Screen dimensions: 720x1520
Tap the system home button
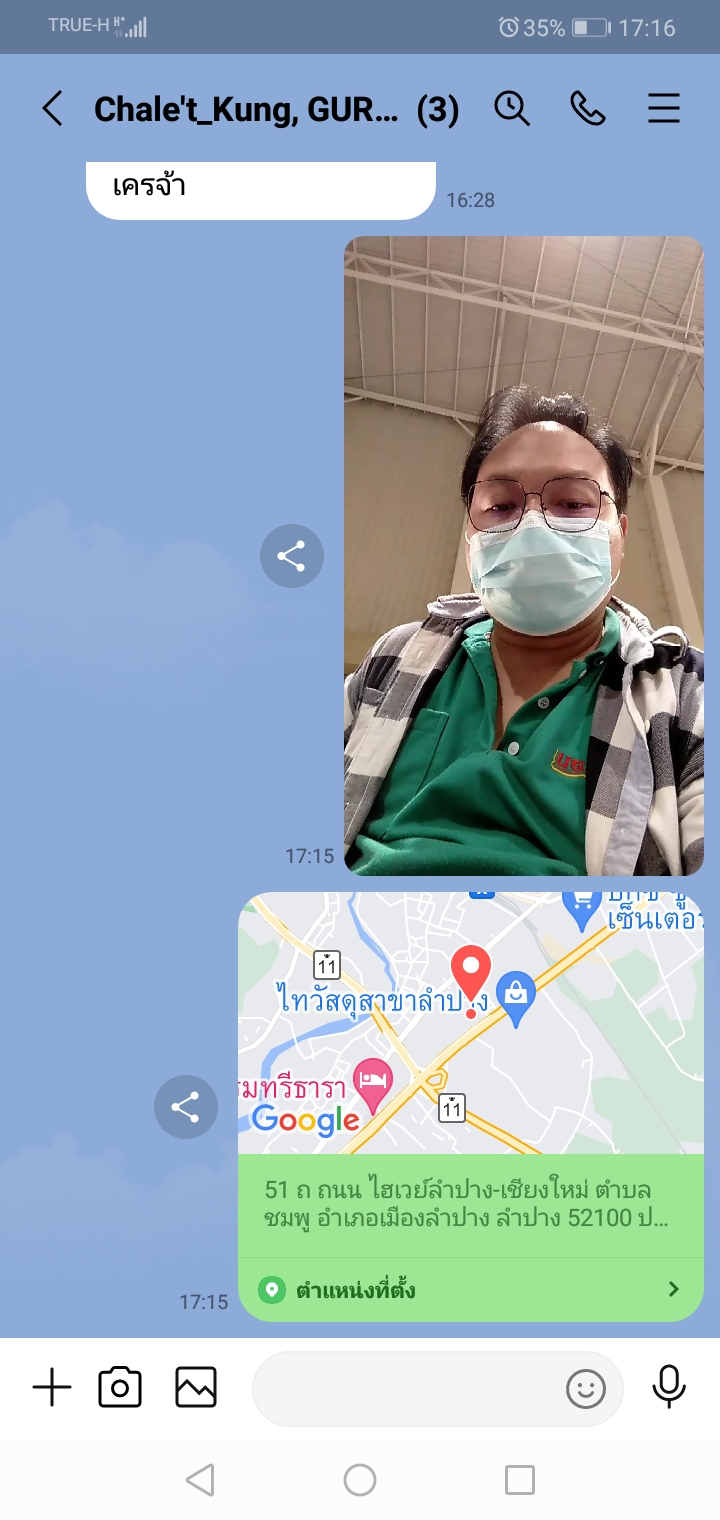(x=360, y=1480)
